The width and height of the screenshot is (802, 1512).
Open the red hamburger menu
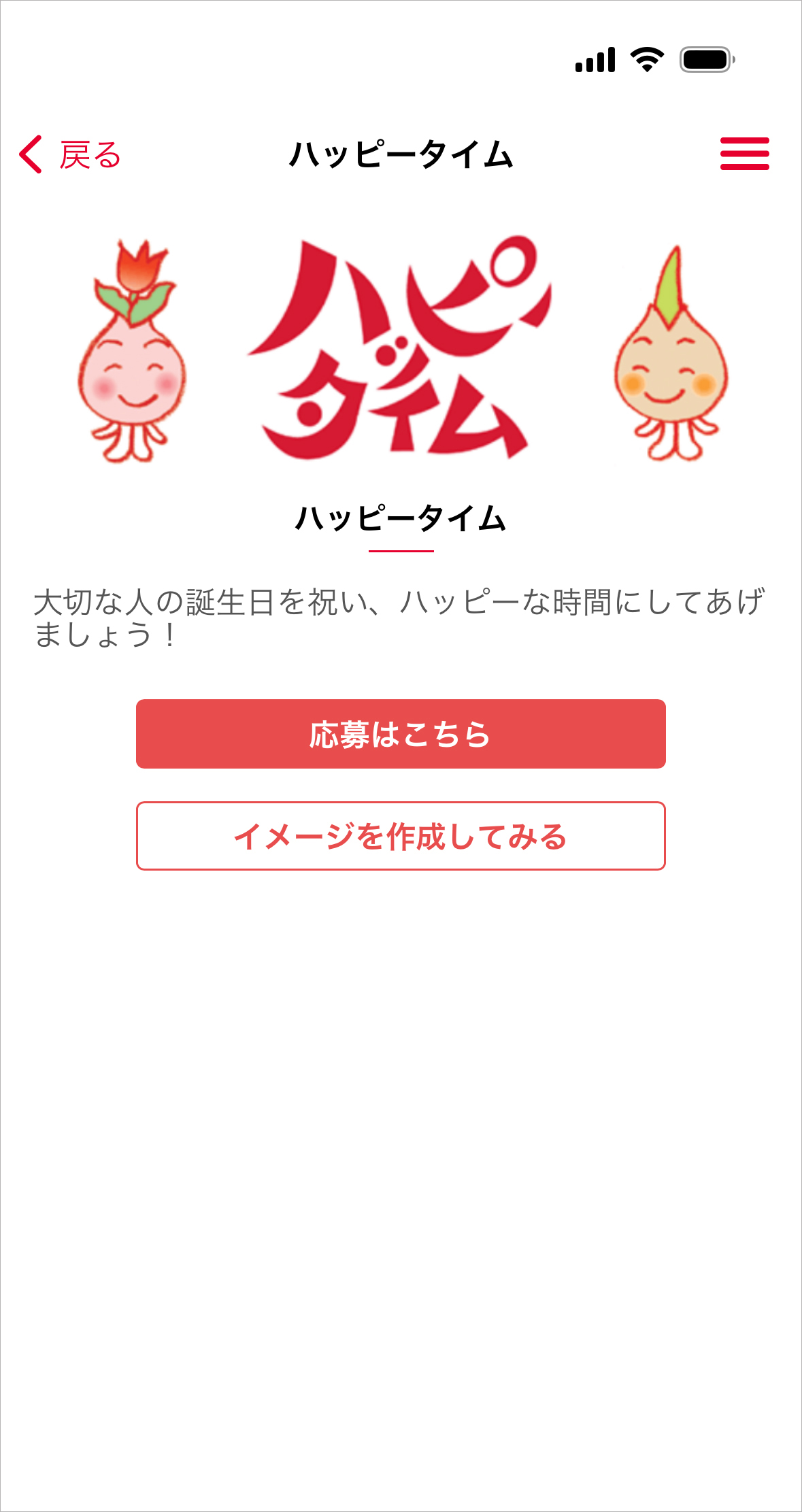pos(744,154)
